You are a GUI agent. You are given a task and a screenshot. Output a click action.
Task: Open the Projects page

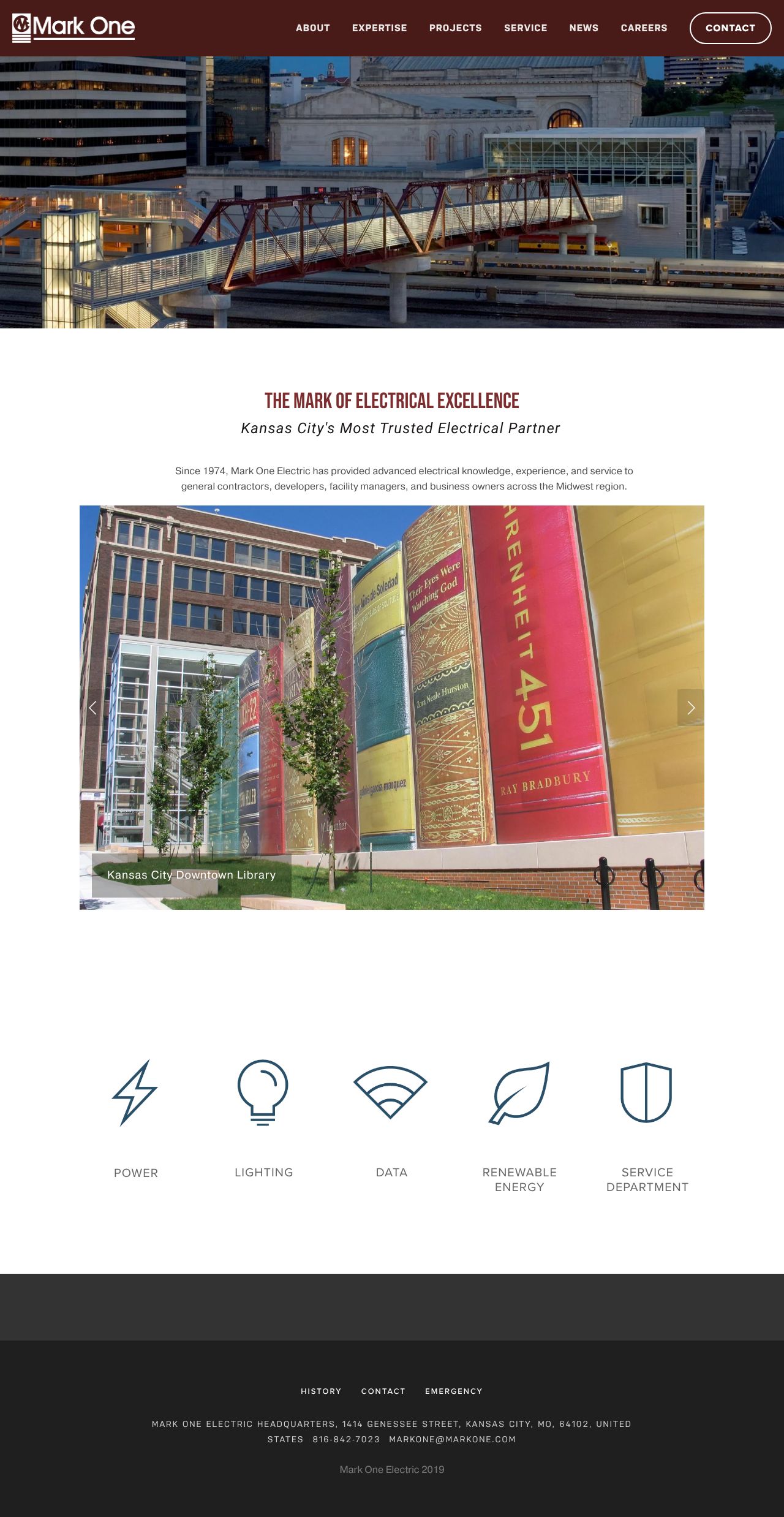click(x=455, y=28)
